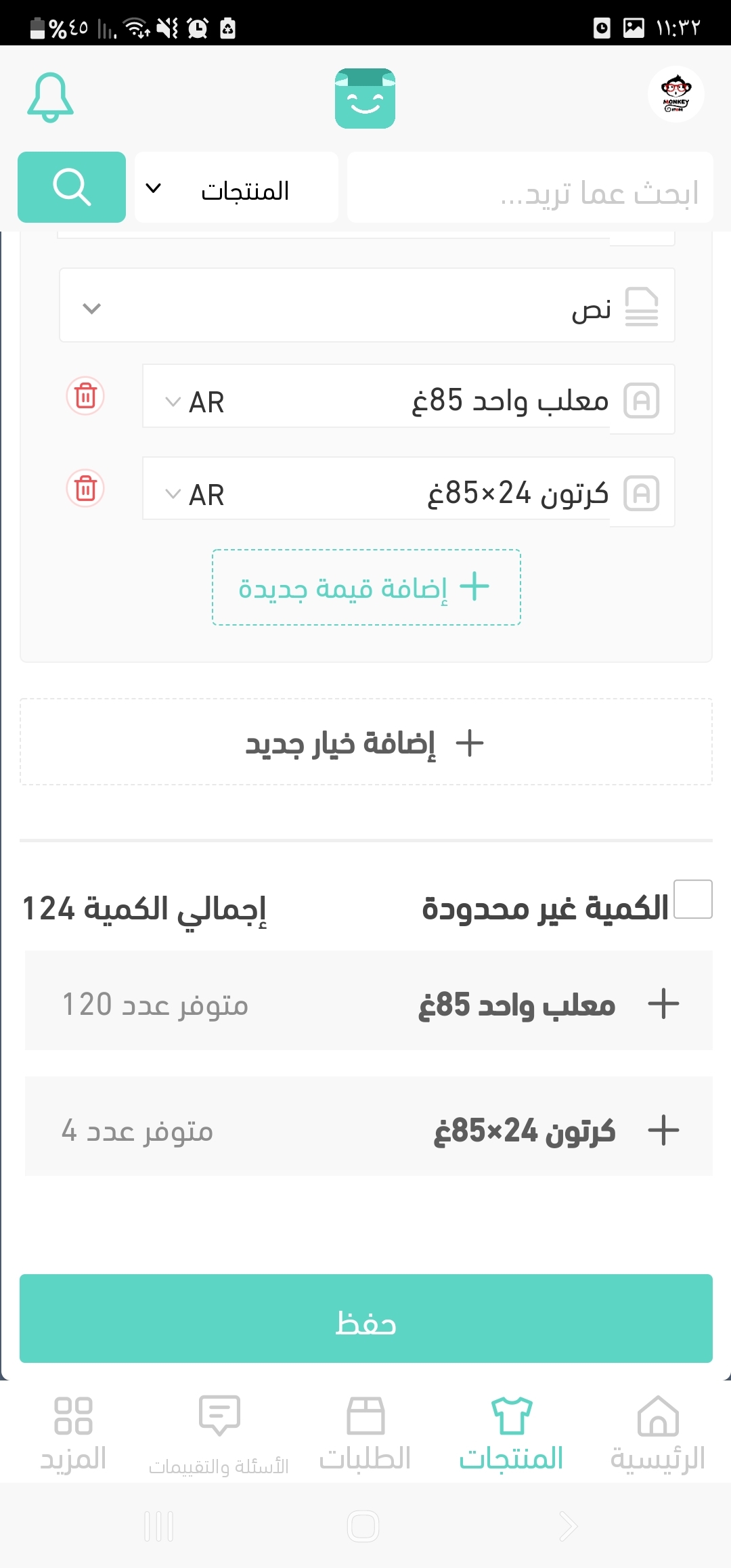This screenshot has height=1568, width=731.
Task: Tap إضافة قيمة جديدة to add value
Action: [366, 587]
